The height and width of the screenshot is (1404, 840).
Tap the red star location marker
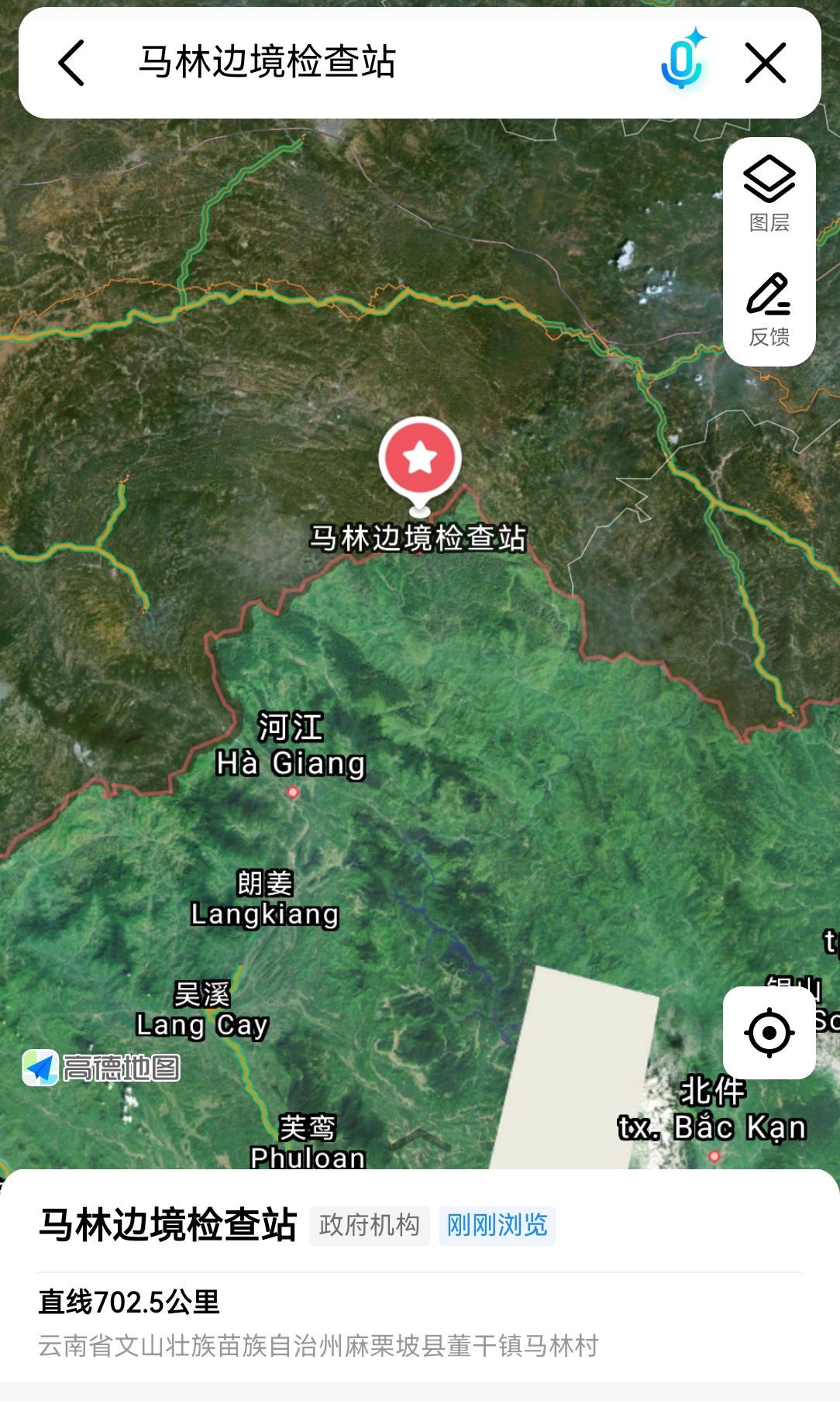coord(420,459)
